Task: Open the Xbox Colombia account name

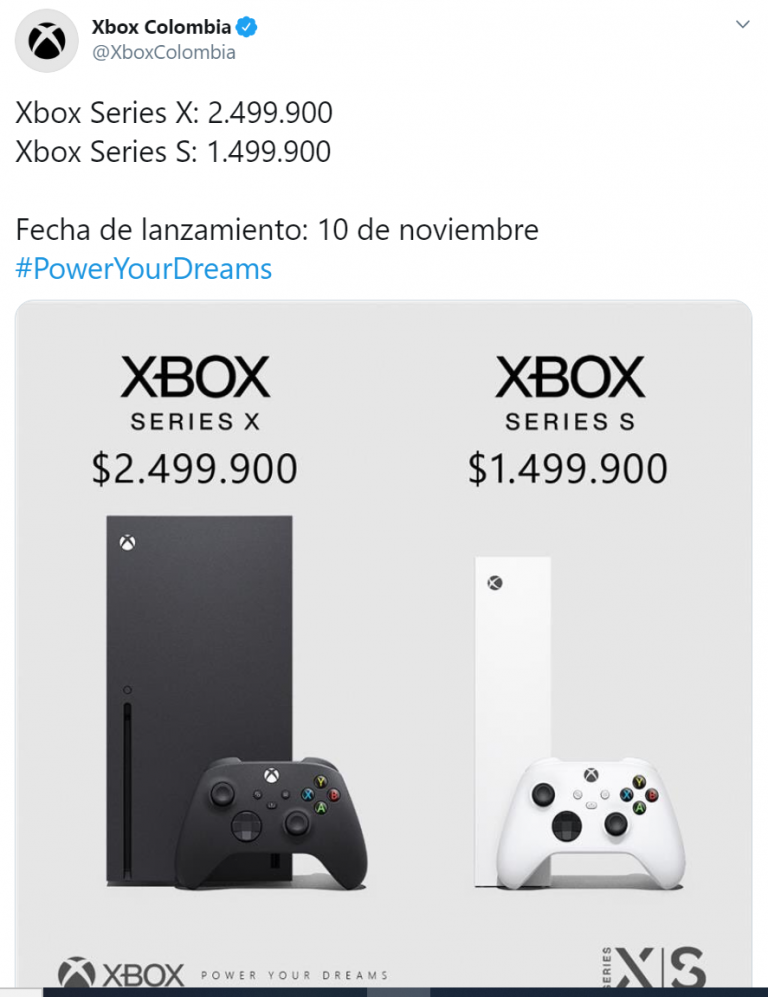Action: (x=161, y=27)
